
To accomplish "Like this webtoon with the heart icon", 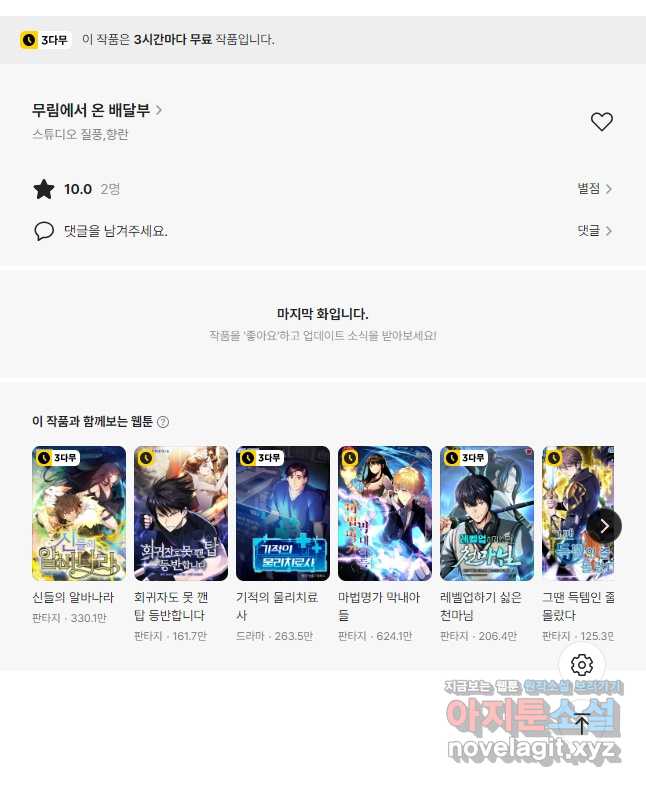I will pos(601,122).
